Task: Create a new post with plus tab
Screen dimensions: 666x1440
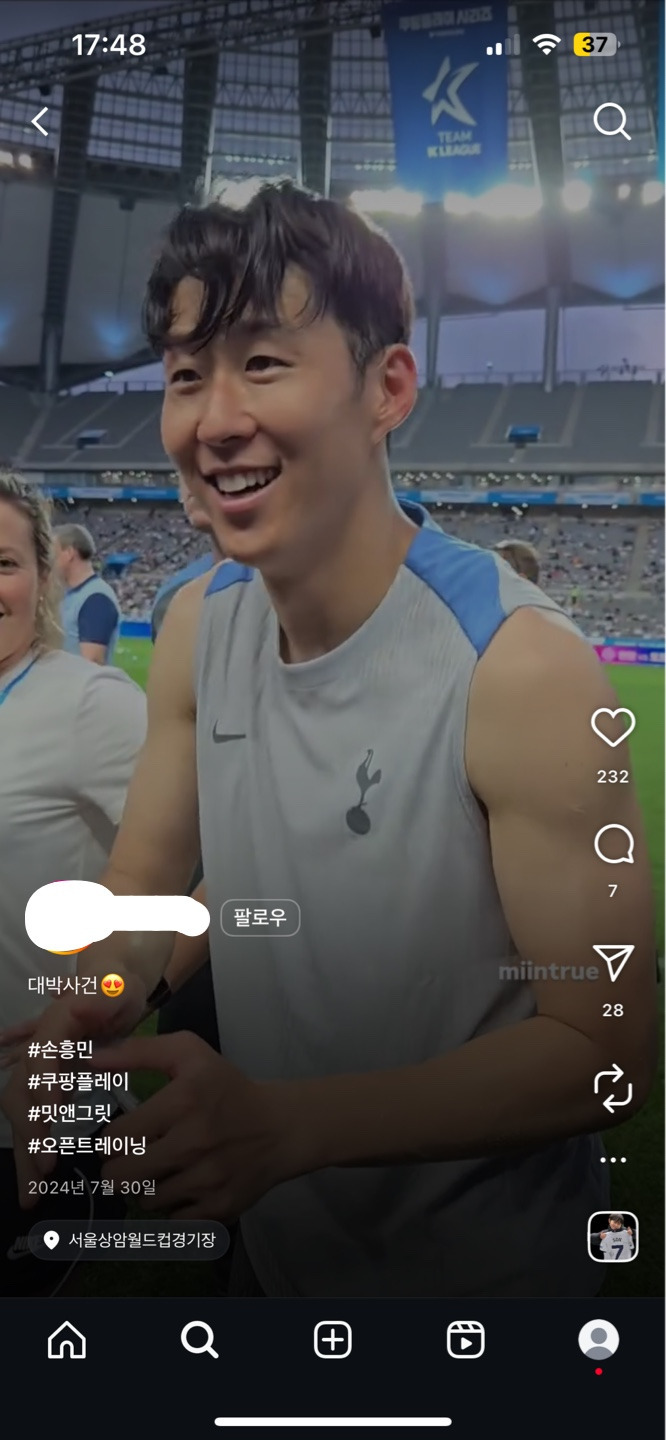Action: 333,1340
